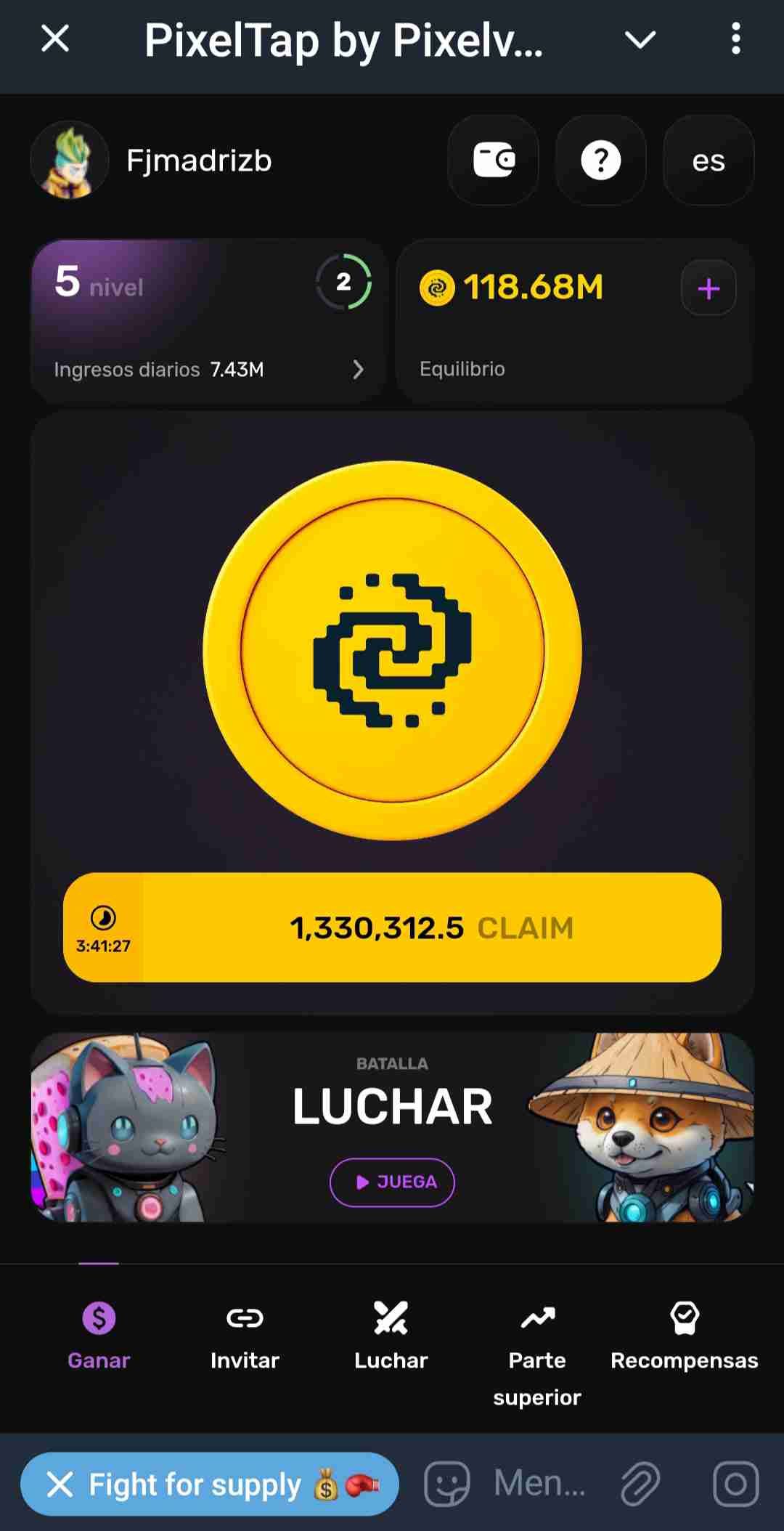Select the Luchar tab
Image resolution: width=784 pixels, height=1531 pixels.
point(391,1335)
